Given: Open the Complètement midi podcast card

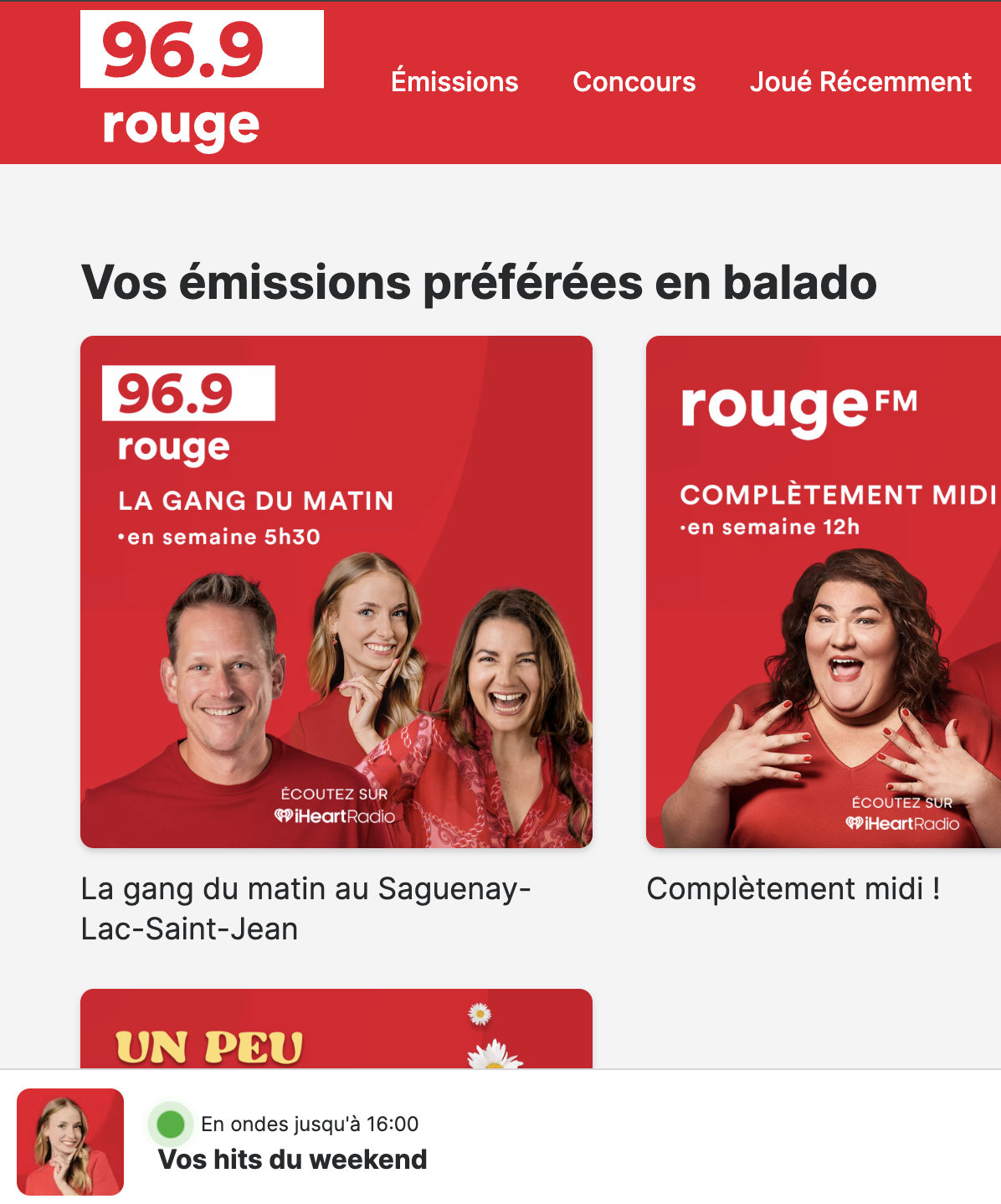Looking at the screenshot, I should 824,592.
